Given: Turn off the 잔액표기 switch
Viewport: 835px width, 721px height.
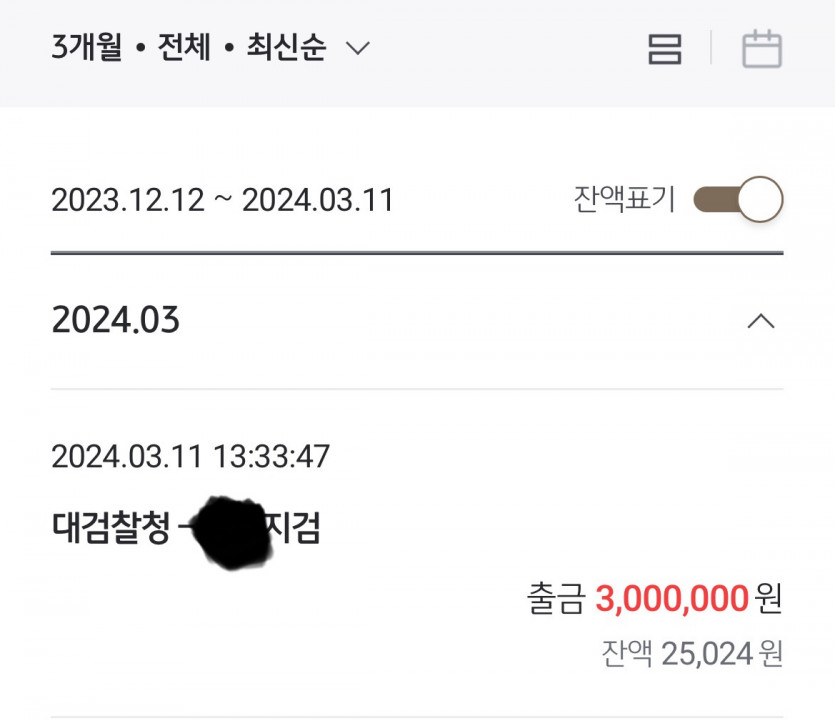Looking at the screenshot, I should point(738,200).
